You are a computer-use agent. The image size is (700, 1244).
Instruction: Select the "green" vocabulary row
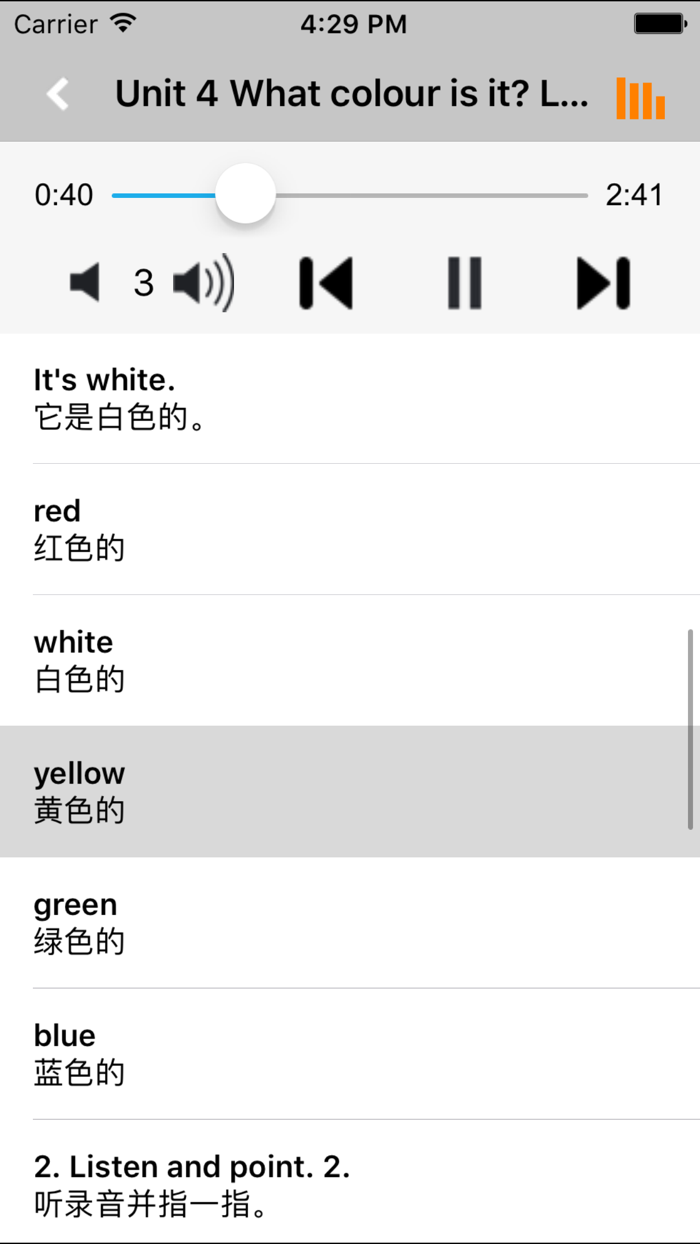point(350,922)
